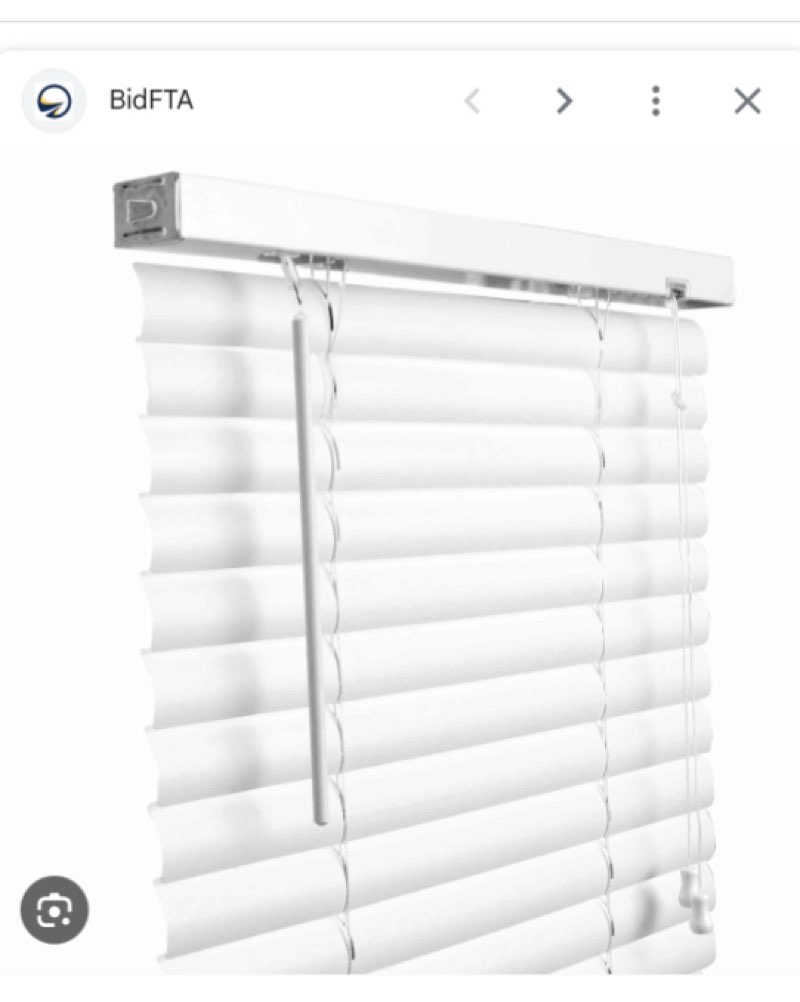Open the three-dot overflow menu

(656, 101)
